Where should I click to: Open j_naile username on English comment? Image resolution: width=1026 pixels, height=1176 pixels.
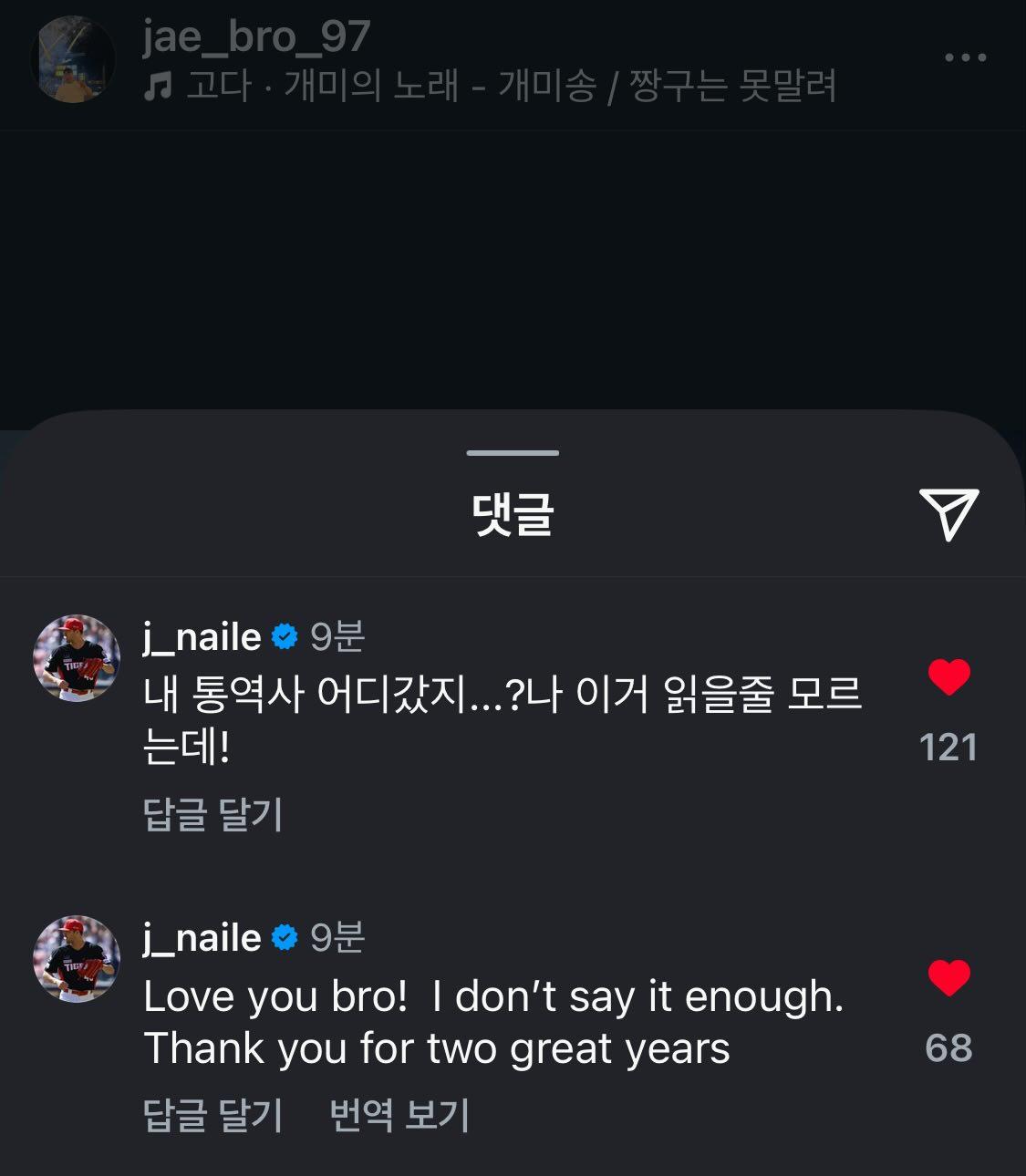point(202,938)
